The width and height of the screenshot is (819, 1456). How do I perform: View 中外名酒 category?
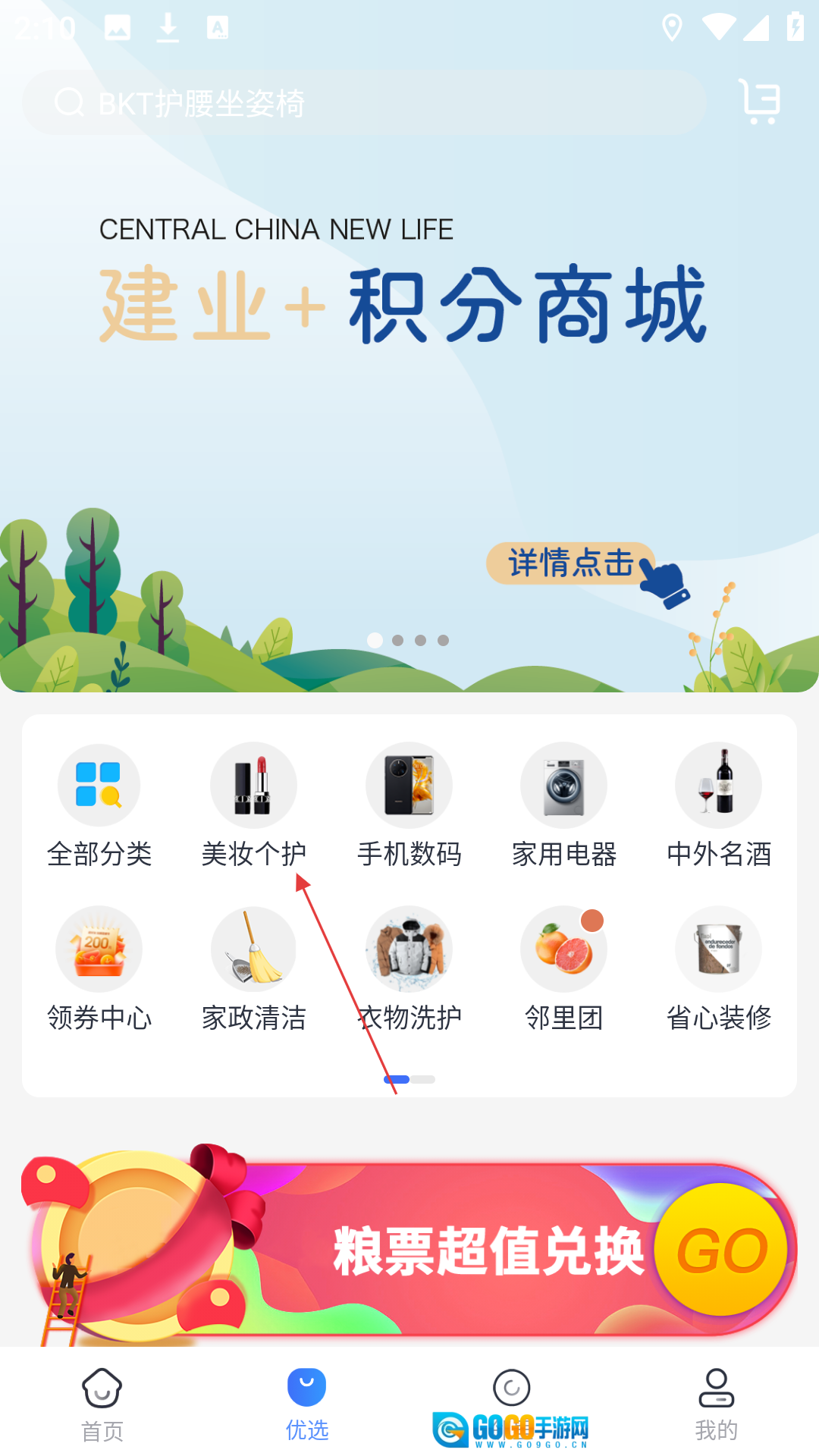pos(718,805)
